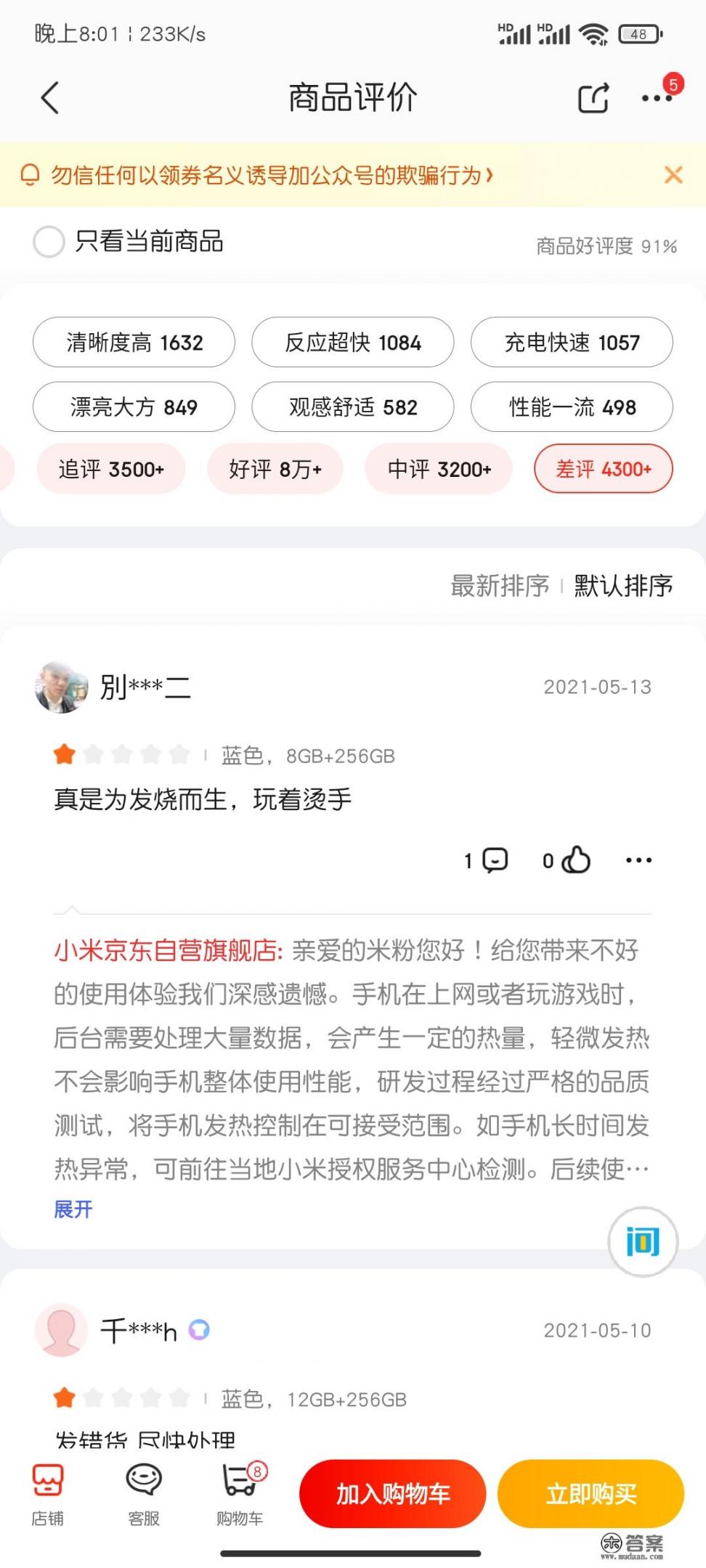Open the more options menu with 5 notifications
706x1568 pixels.
657,97
